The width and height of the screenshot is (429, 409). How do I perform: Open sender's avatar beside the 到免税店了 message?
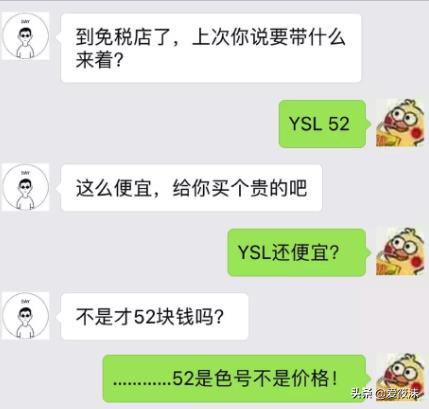pos(25,36)
